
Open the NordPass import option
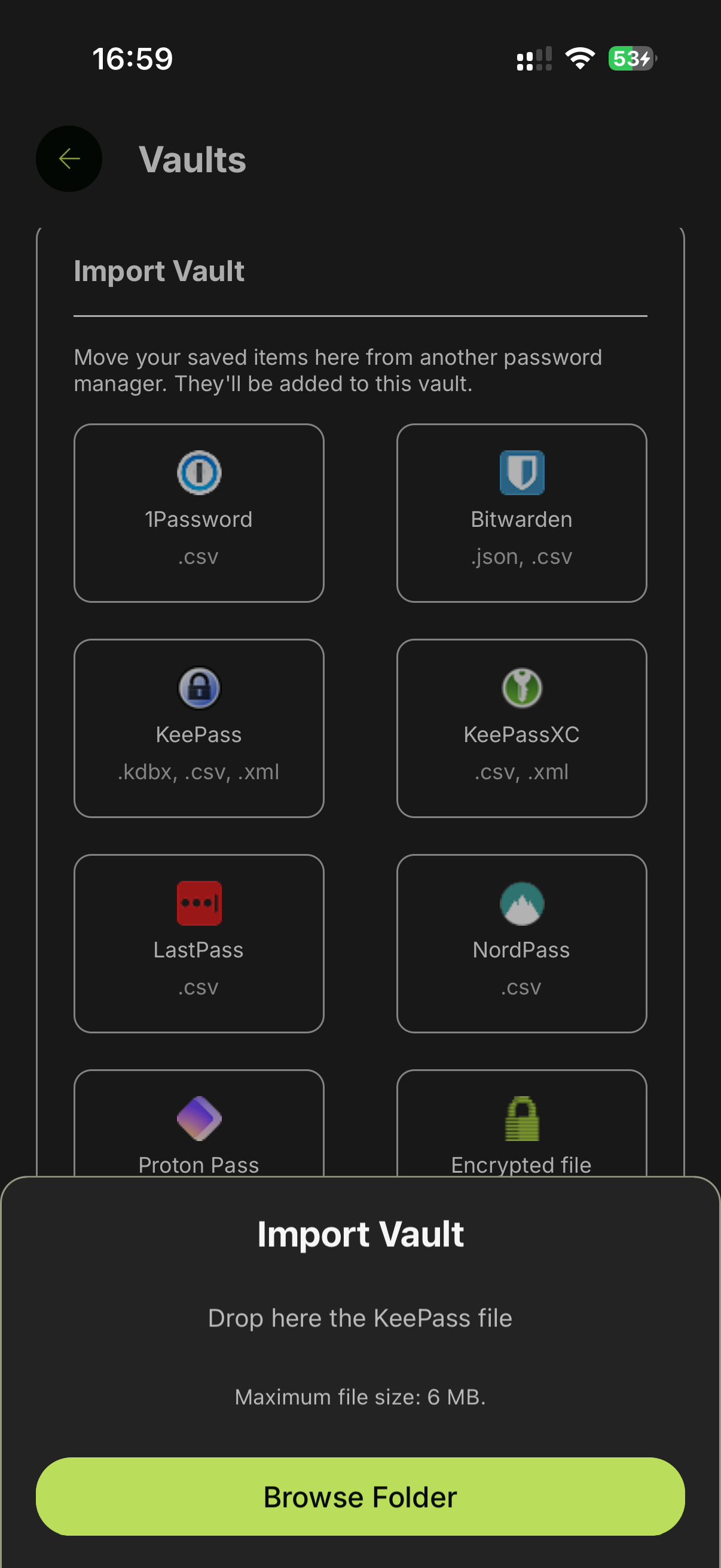click(x=521, y=943)
